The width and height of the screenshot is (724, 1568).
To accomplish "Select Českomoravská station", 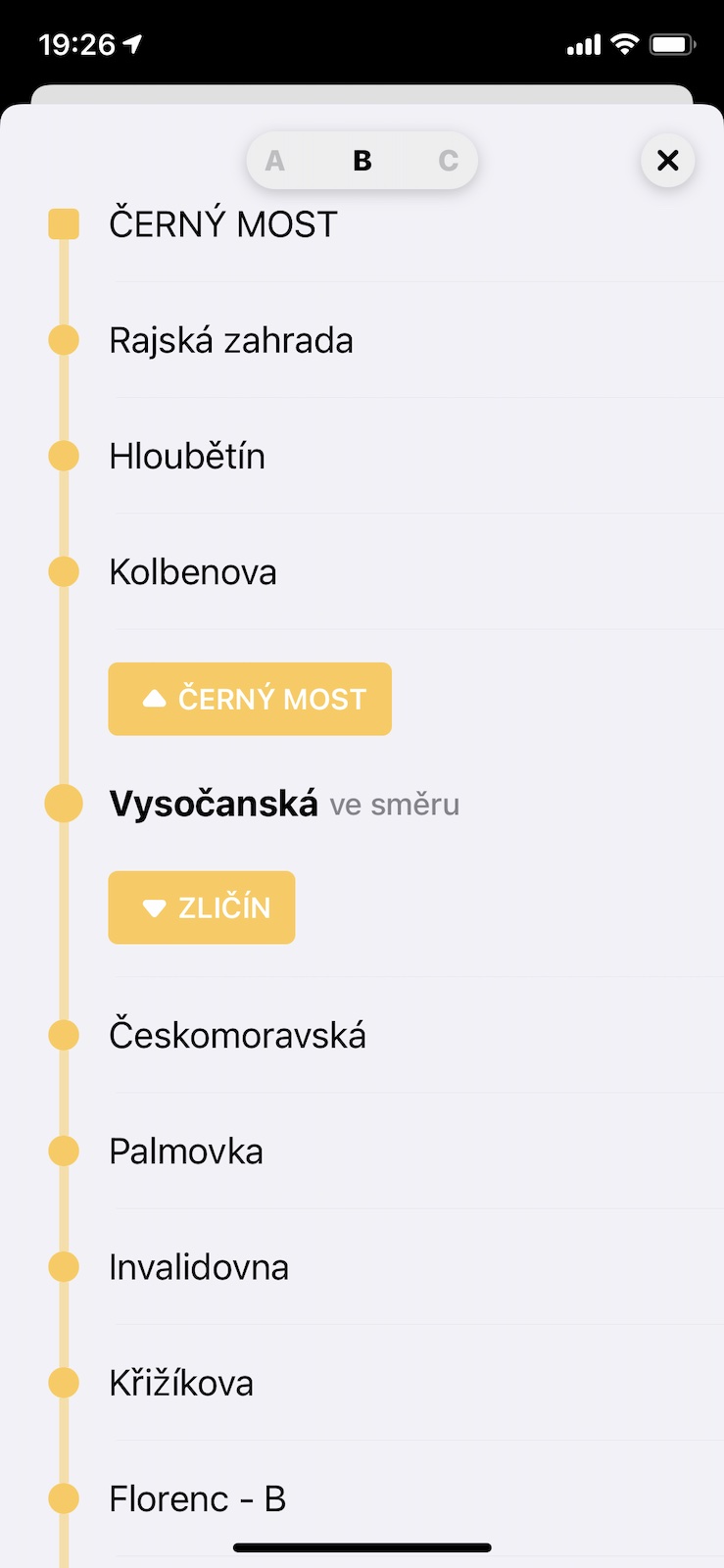I will point(362,1035).
